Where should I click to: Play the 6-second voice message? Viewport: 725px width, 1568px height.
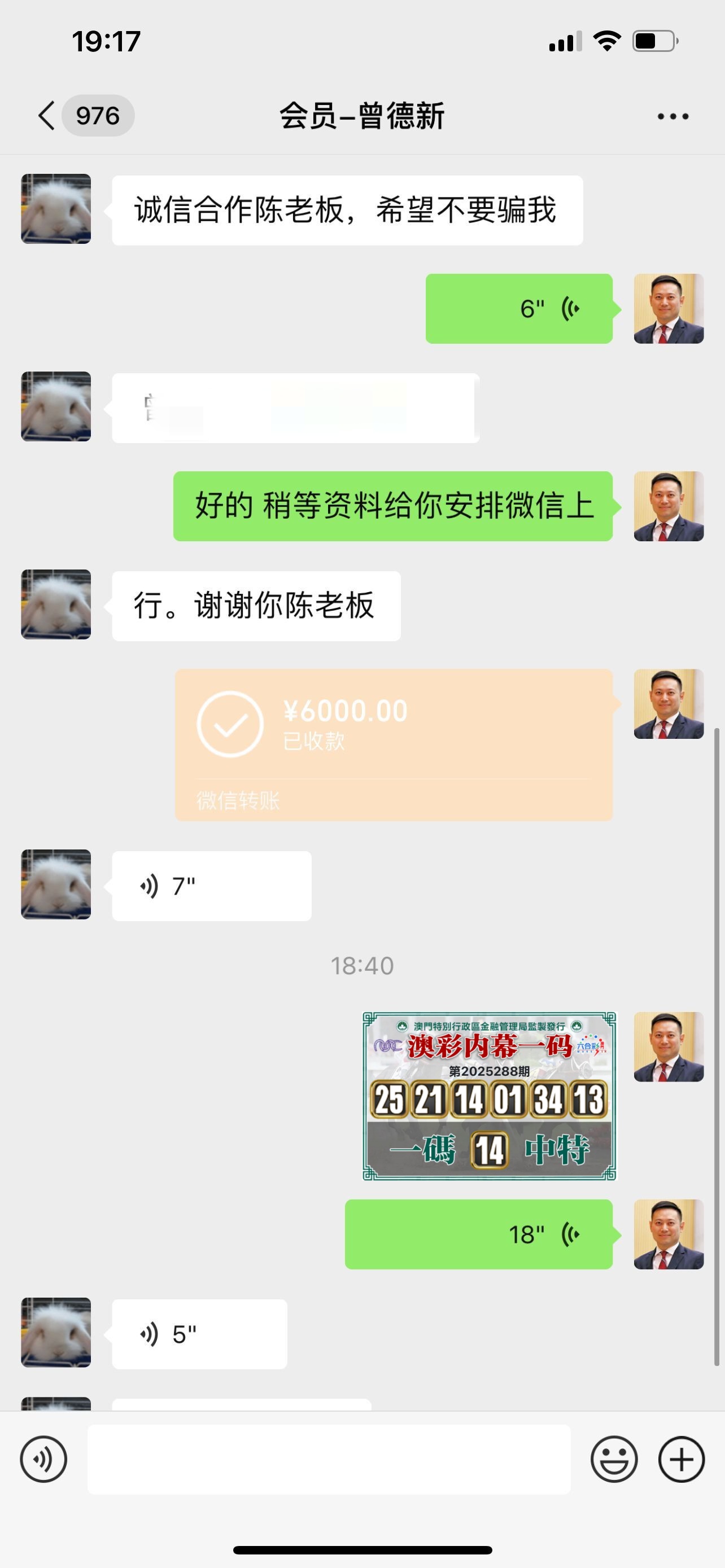(x=519, y=309)
